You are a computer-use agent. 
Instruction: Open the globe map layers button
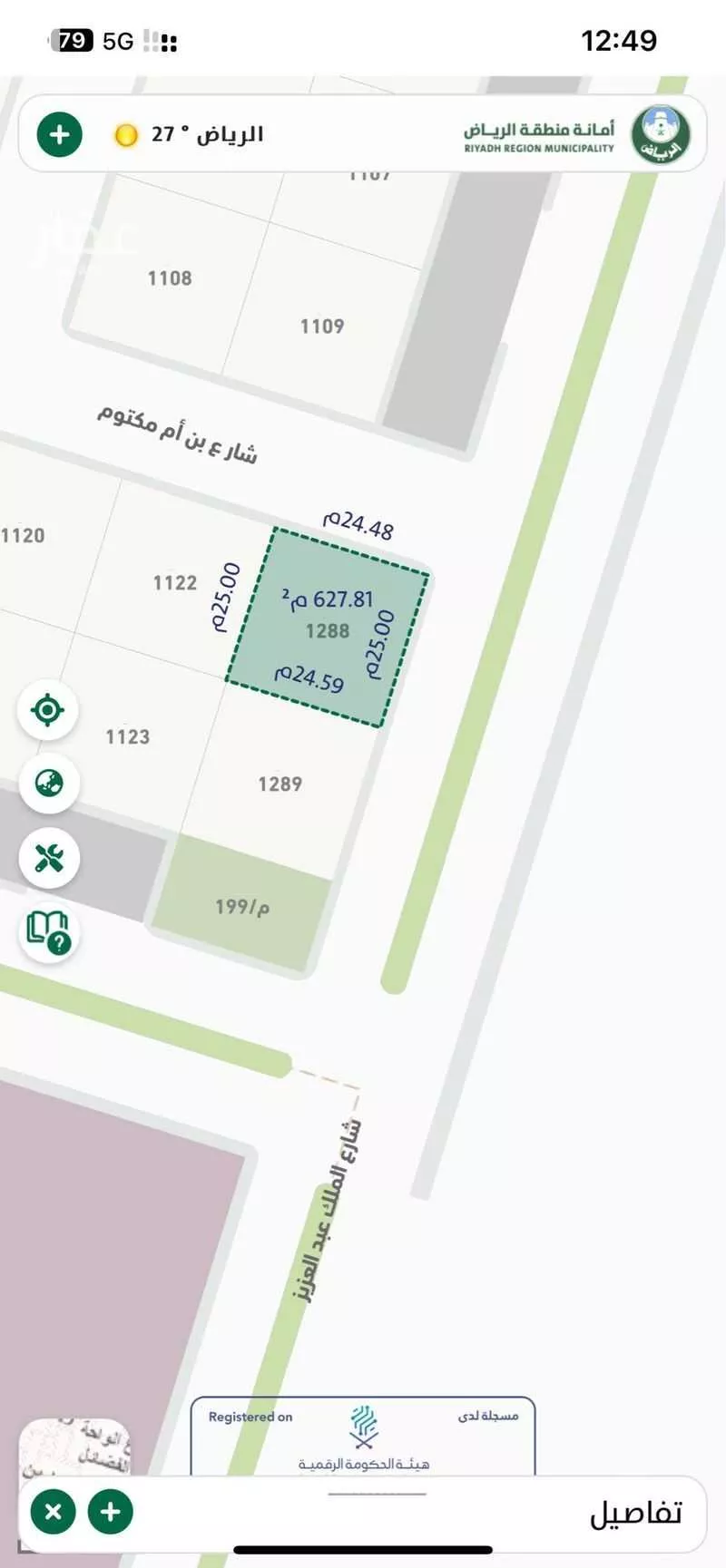[x=48, y=783]
